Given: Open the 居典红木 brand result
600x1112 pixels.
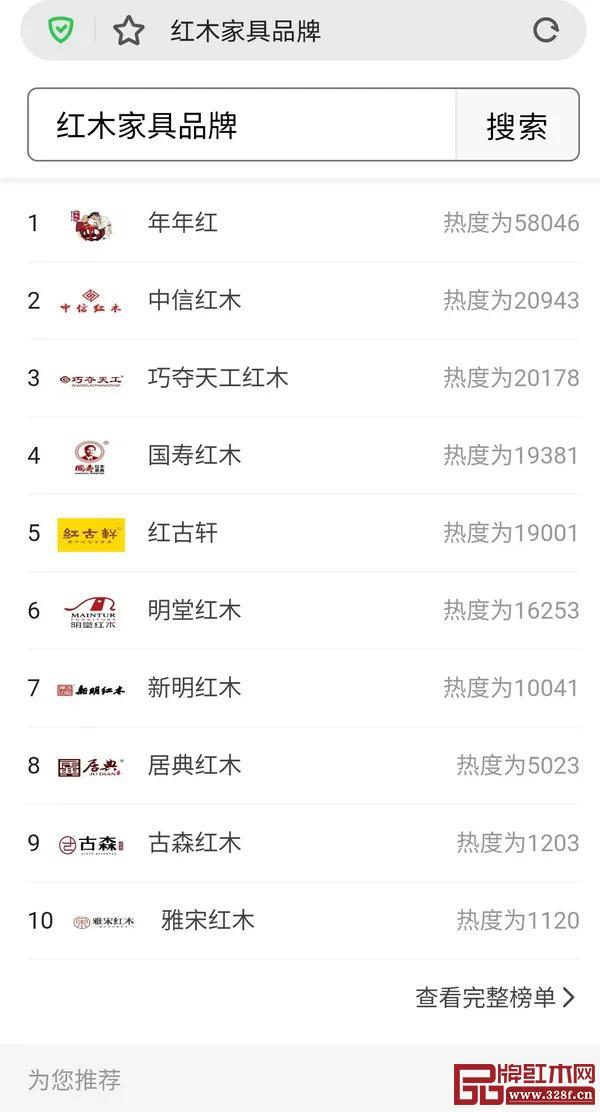Looking at the screenshot, I should (195, 766).
